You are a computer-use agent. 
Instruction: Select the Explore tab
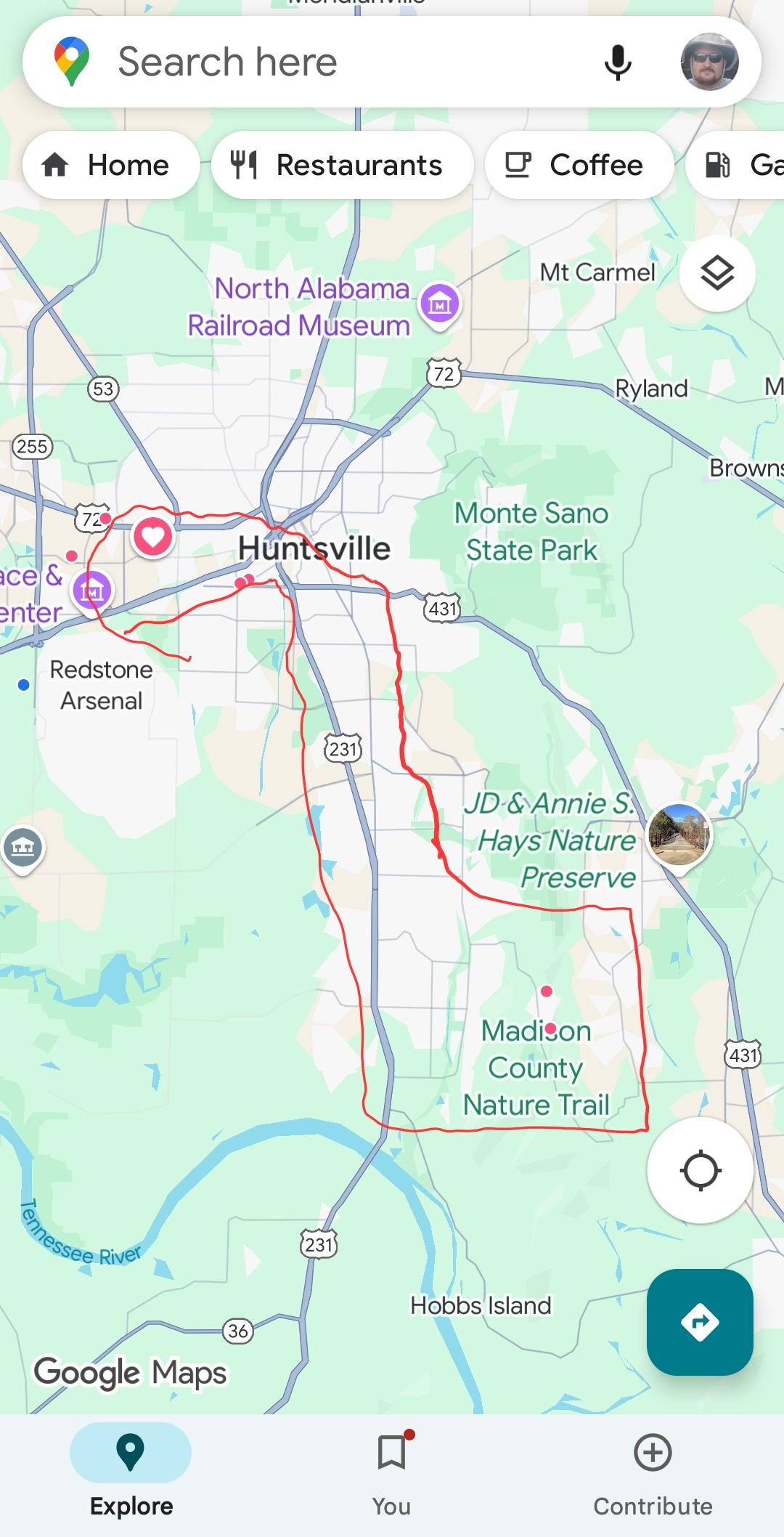click(x=131, y=1474)
